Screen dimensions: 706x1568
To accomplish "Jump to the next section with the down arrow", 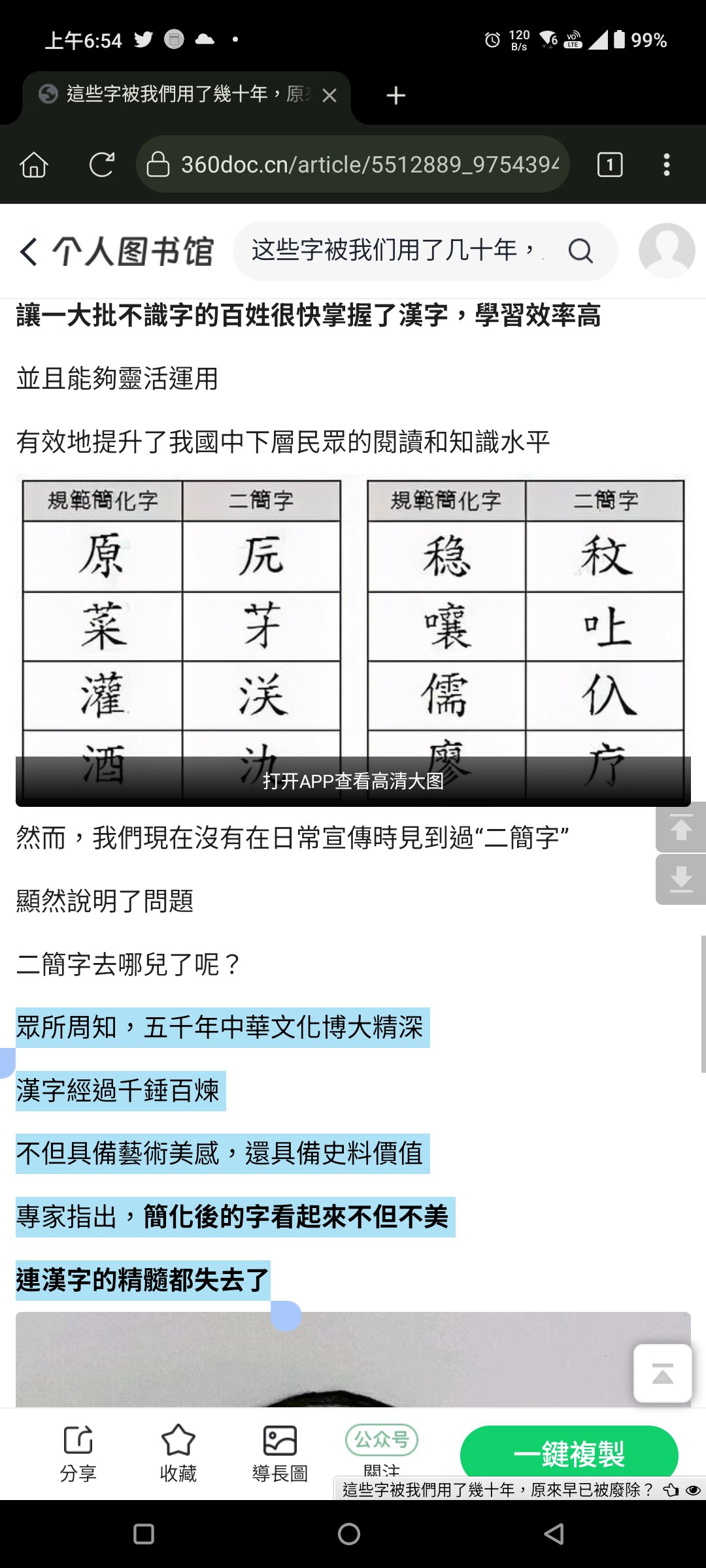I will click(681, 879).
